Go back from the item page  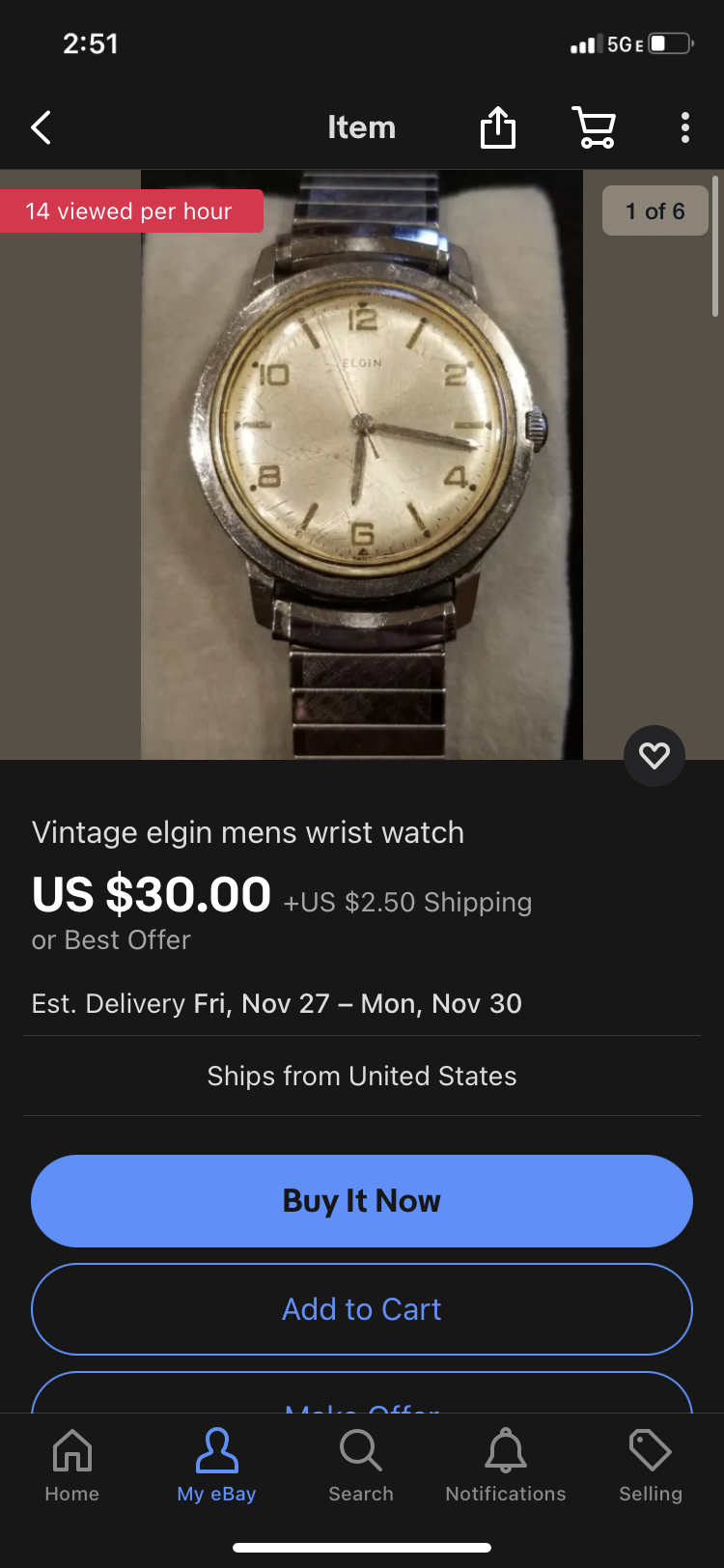(x=41, y=127)
